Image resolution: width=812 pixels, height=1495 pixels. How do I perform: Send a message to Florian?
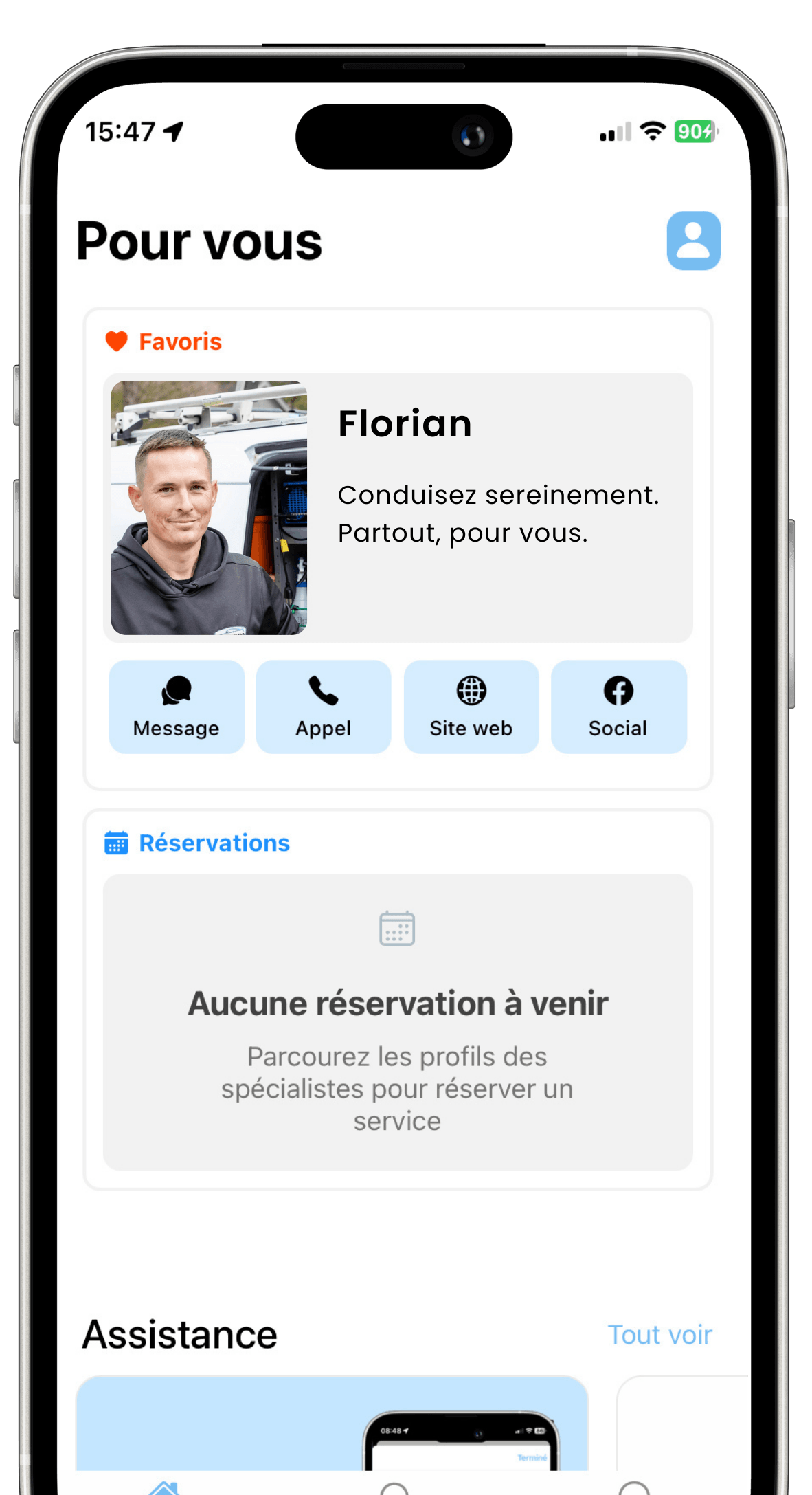coord(177,707)
